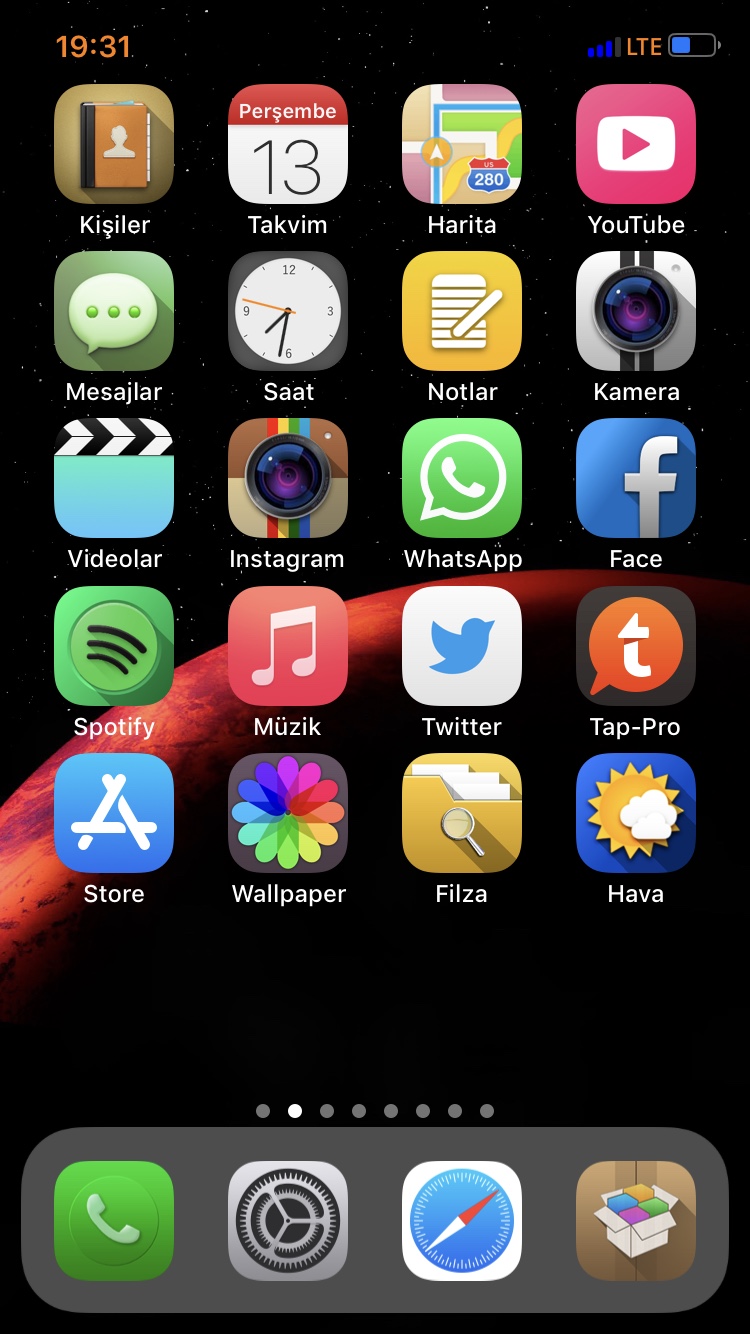Launch Twitter

pos(462,646)
